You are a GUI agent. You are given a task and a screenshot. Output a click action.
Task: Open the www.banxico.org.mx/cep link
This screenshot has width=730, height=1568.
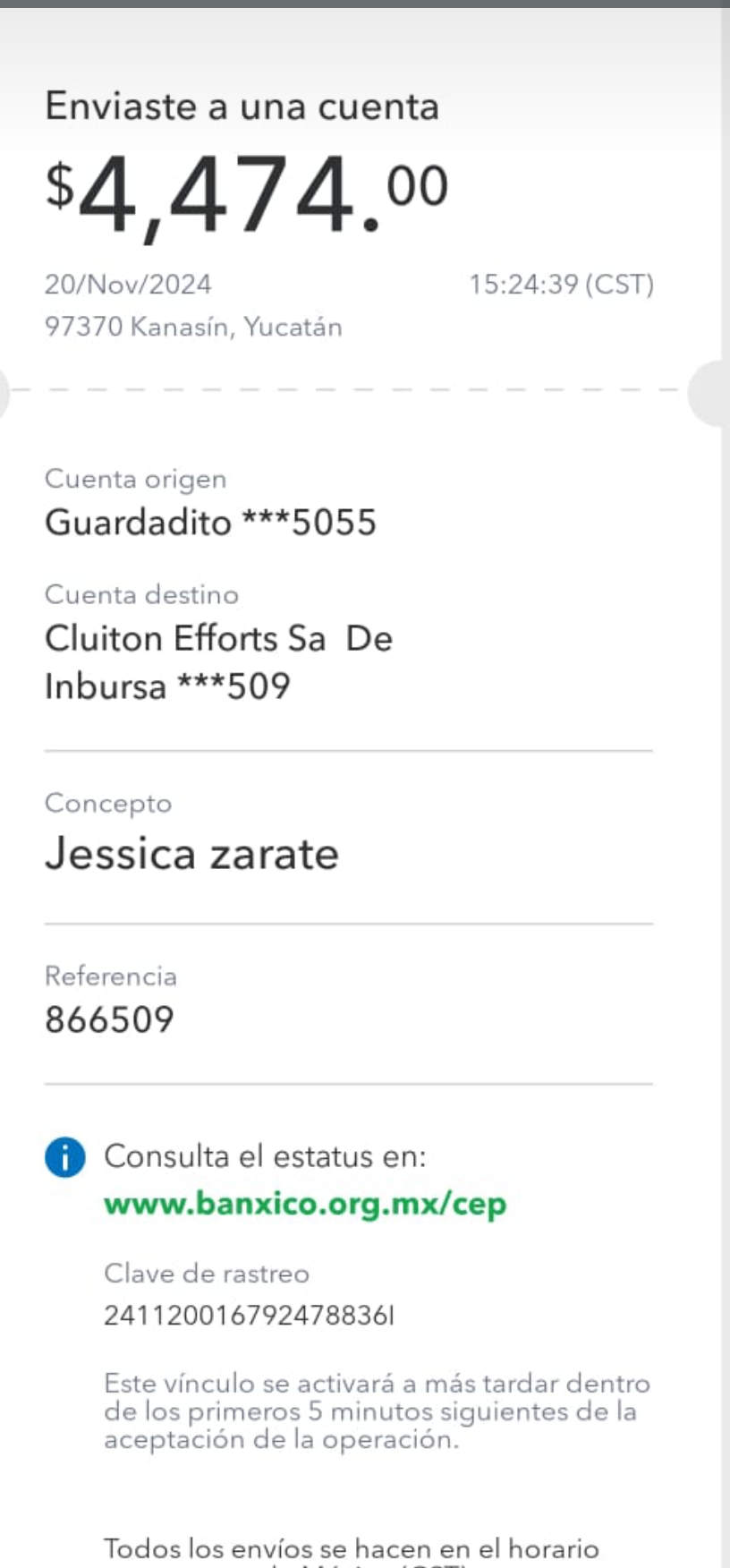coord(305,1204)
